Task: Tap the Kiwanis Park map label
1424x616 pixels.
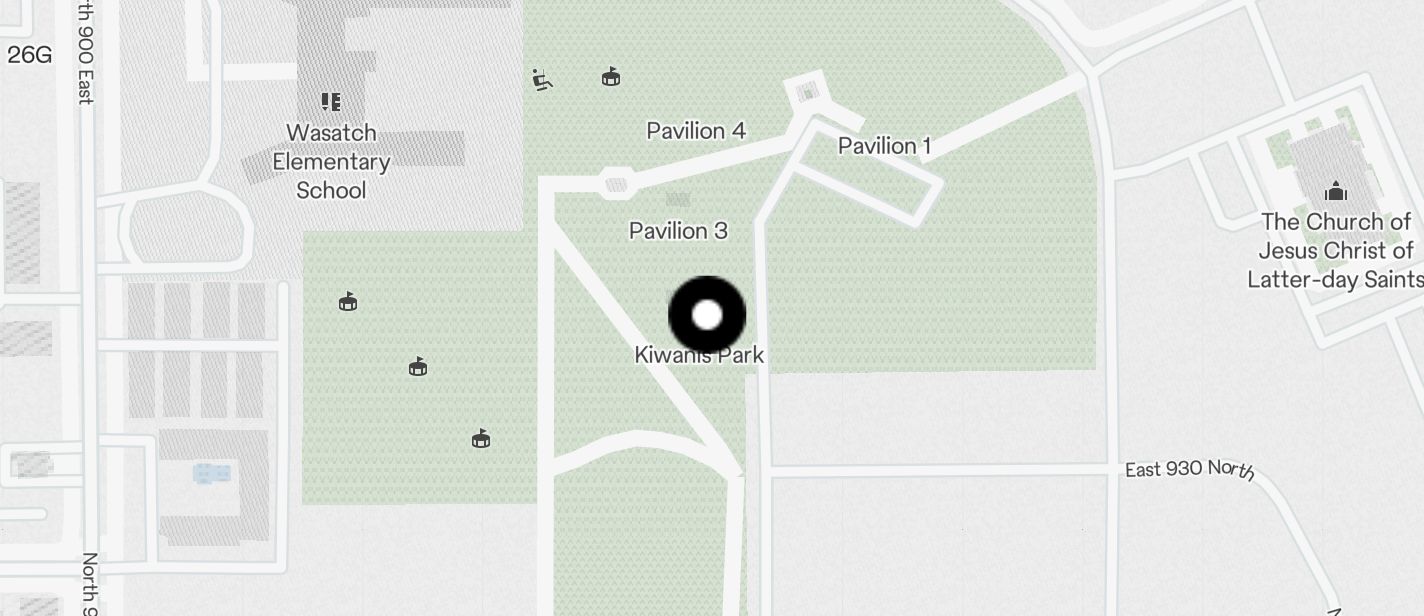Action: pos(699,356)
